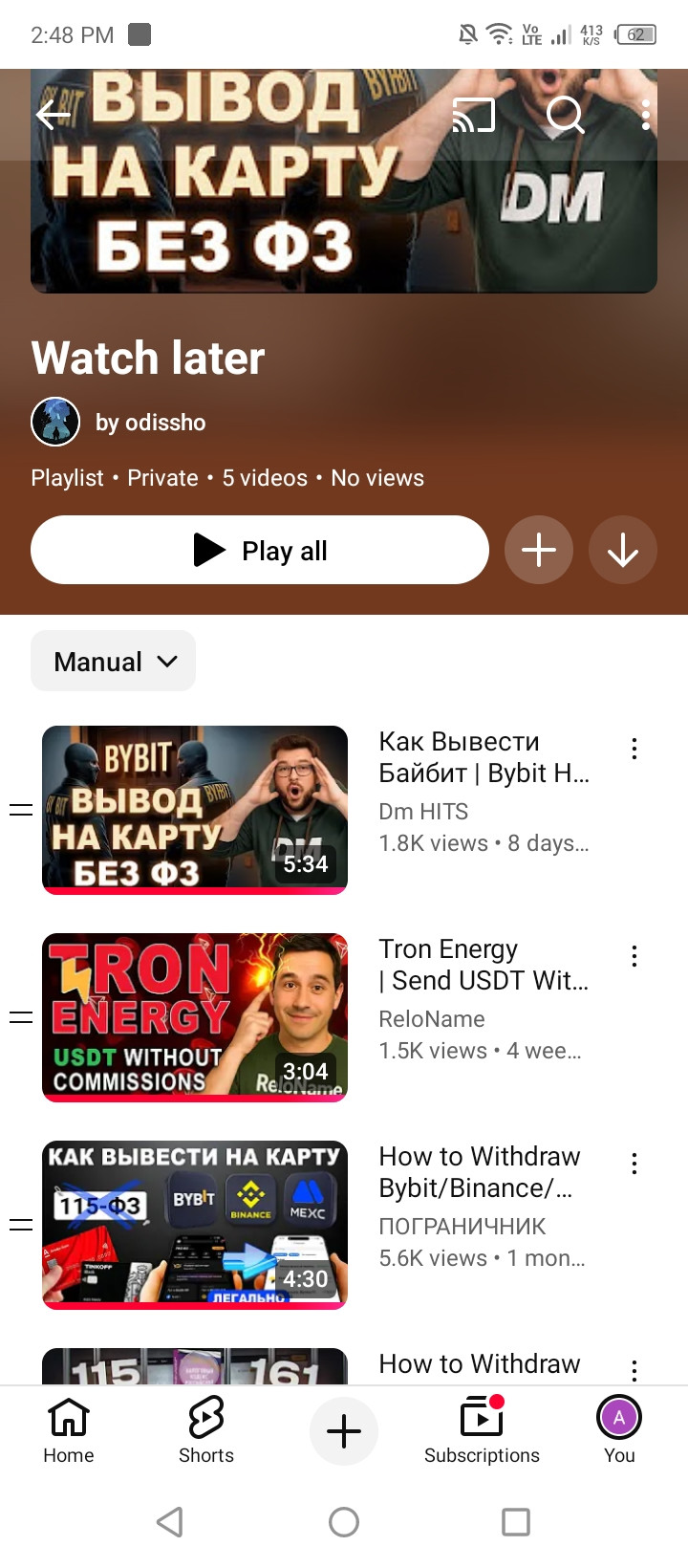
Task: Go to the Home tab
Action: coord(69,1430)
